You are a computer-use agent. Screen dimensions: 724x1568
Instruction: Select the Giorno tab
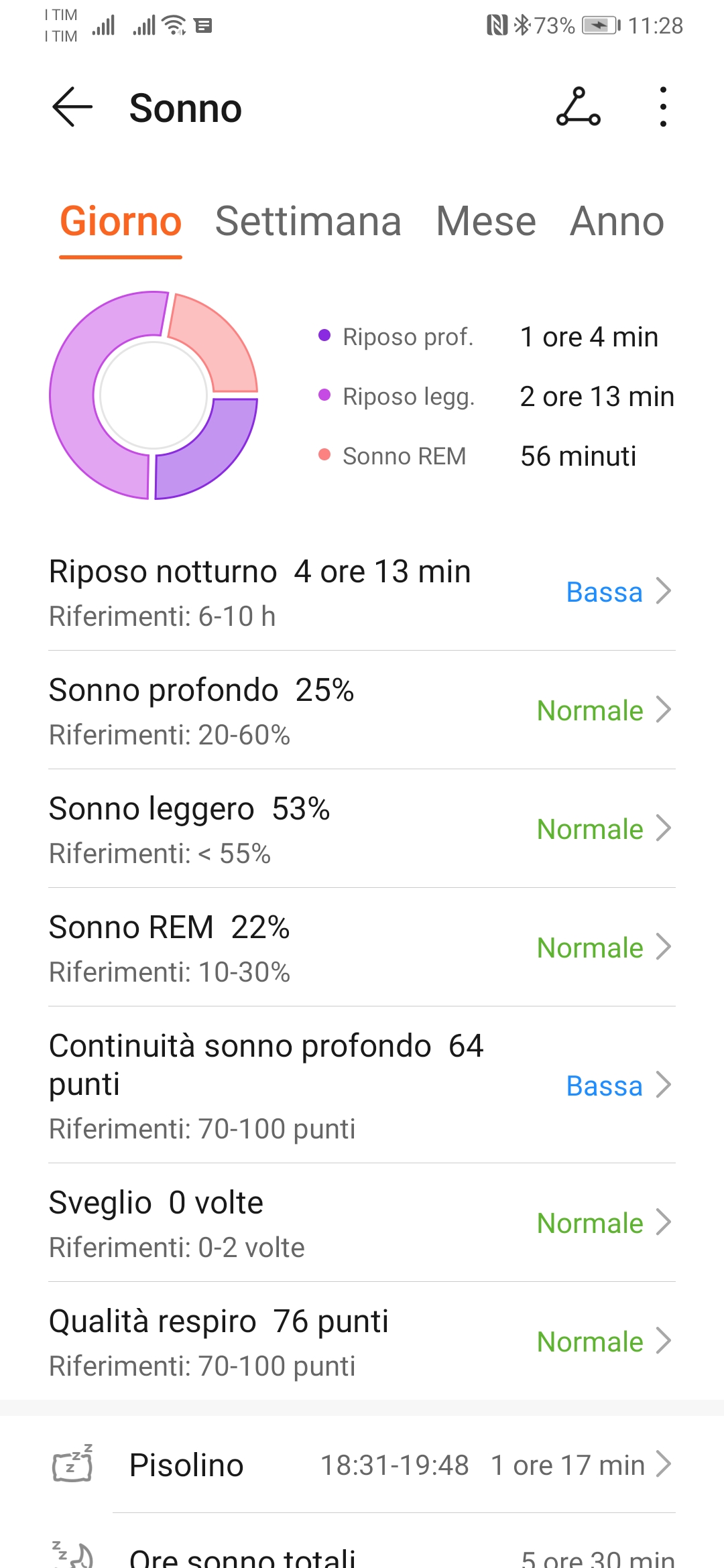(x=121, y=222)
